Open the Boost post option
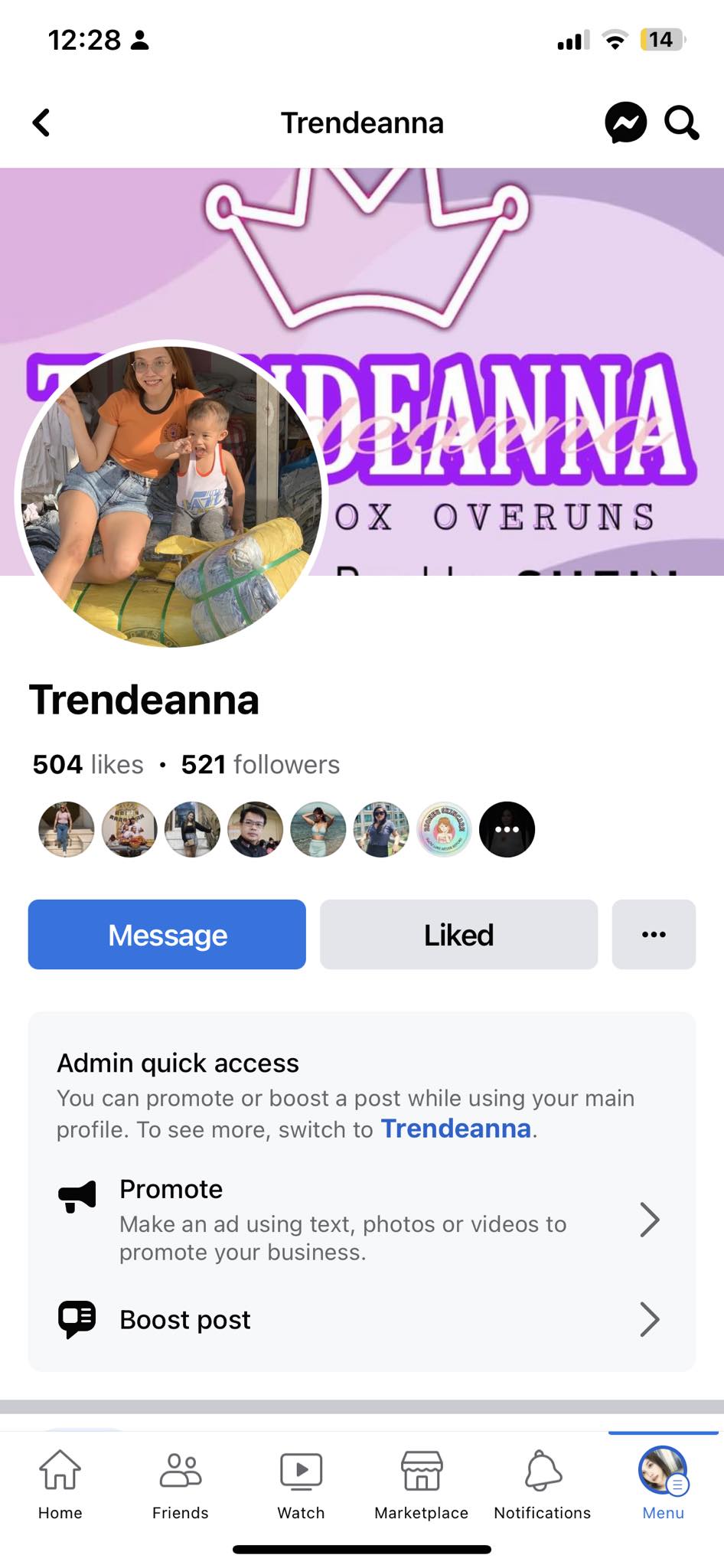The image size is (724, 1568). tap(360, 1320)
